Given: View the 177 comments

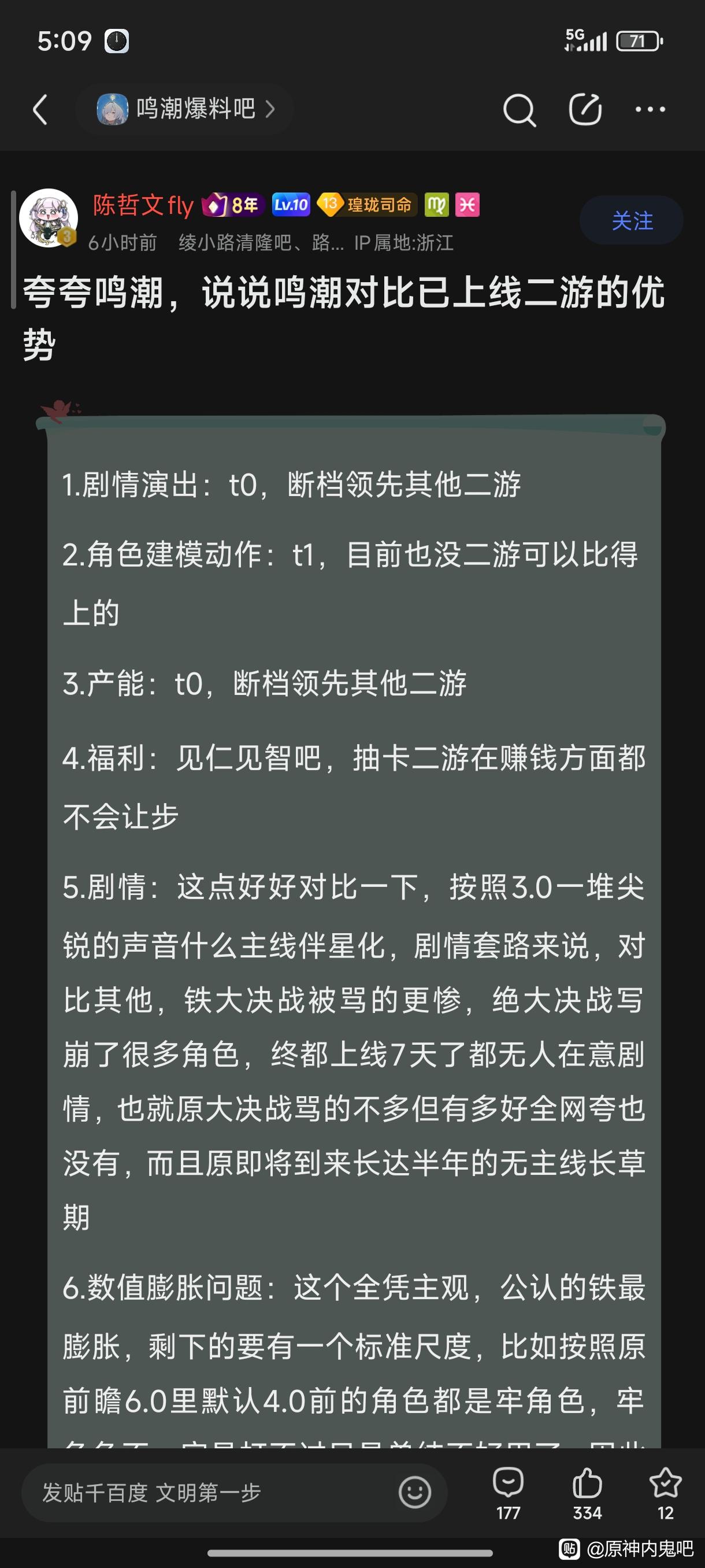Looking at the screenshot, I should tap(509, 1493).
